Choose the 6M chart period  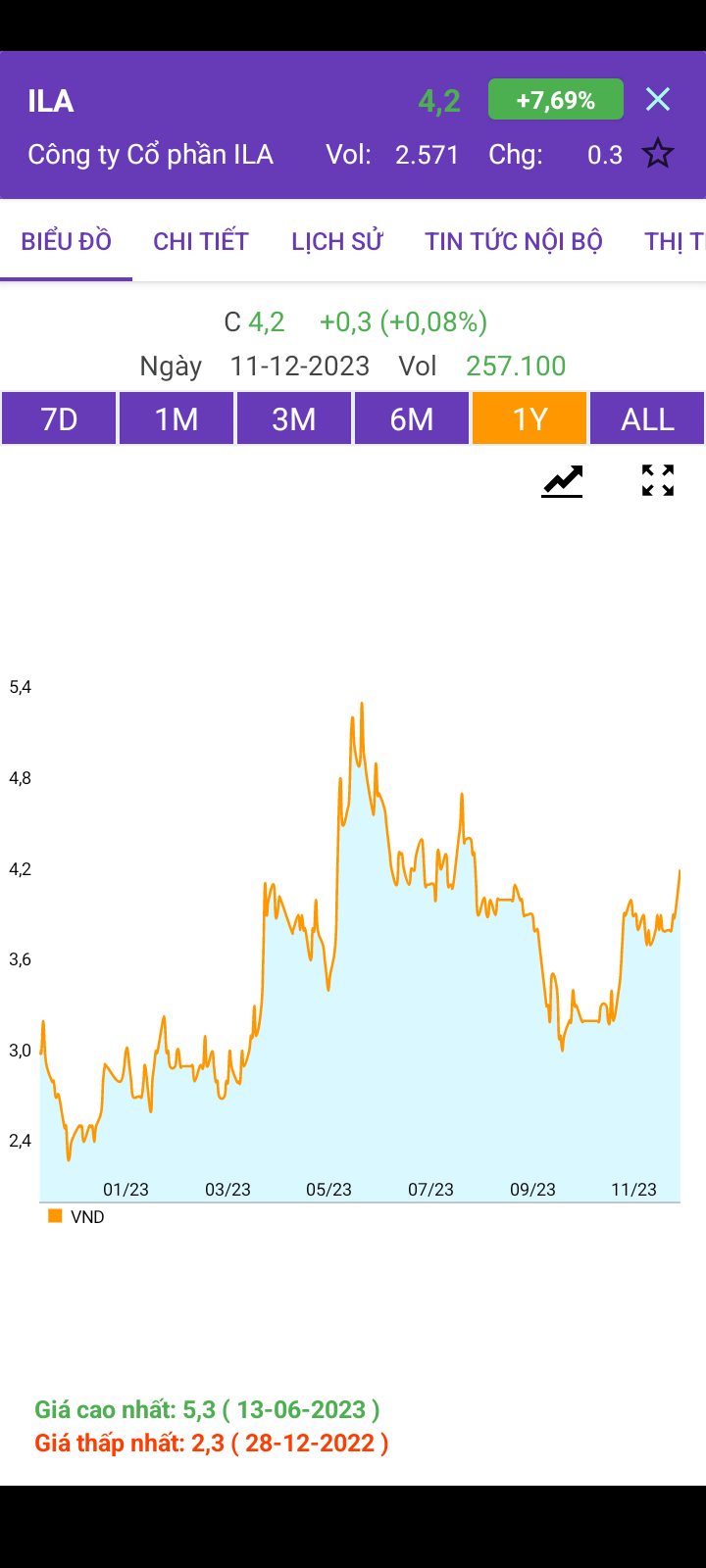pyautogui.click(x=412, y=418)
